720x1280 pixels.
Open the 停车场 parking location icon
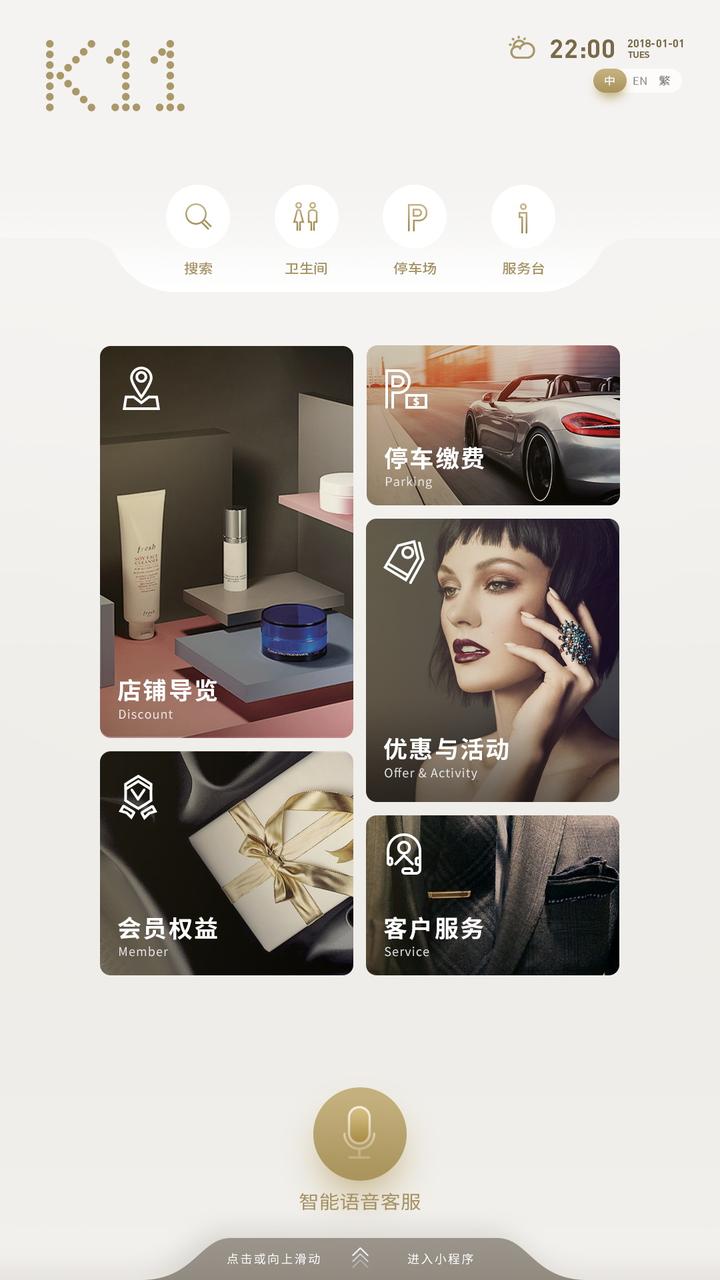[x=415, y=215]
